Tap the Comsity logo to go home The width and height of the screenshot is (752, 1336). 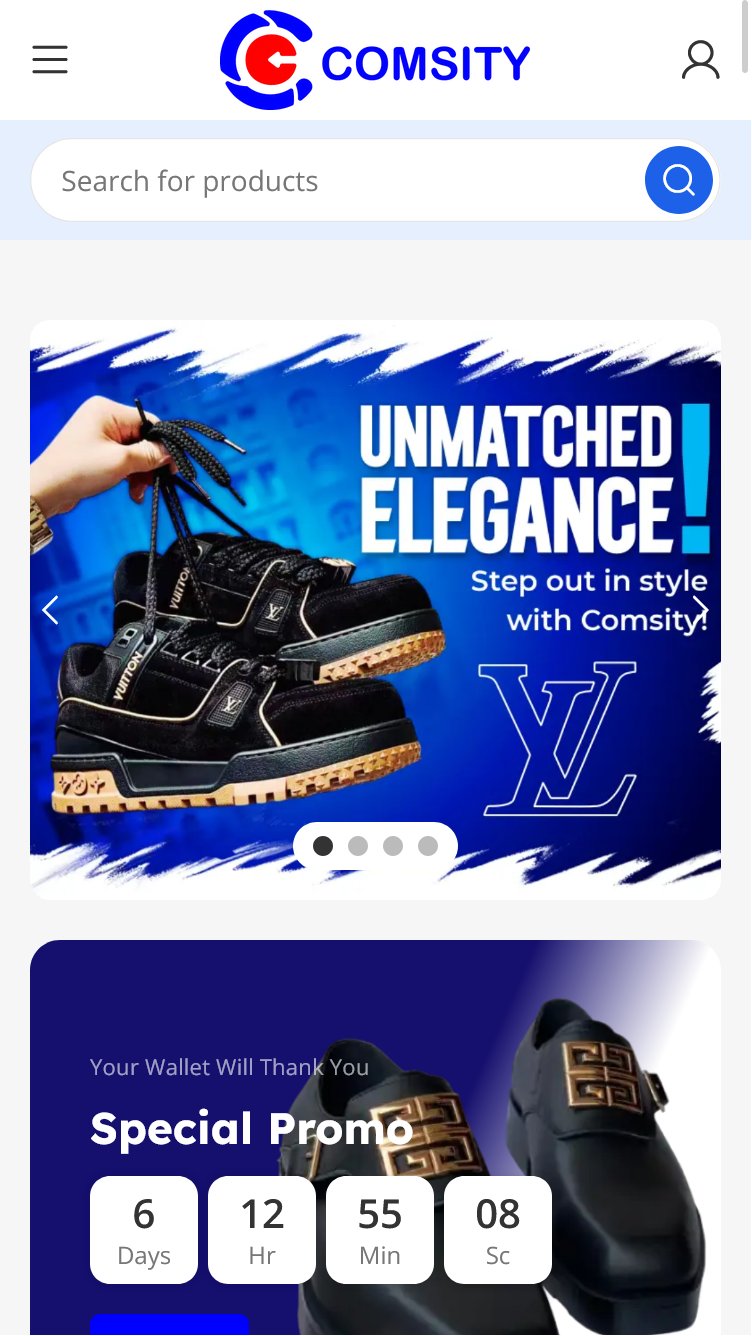(375, 60)
